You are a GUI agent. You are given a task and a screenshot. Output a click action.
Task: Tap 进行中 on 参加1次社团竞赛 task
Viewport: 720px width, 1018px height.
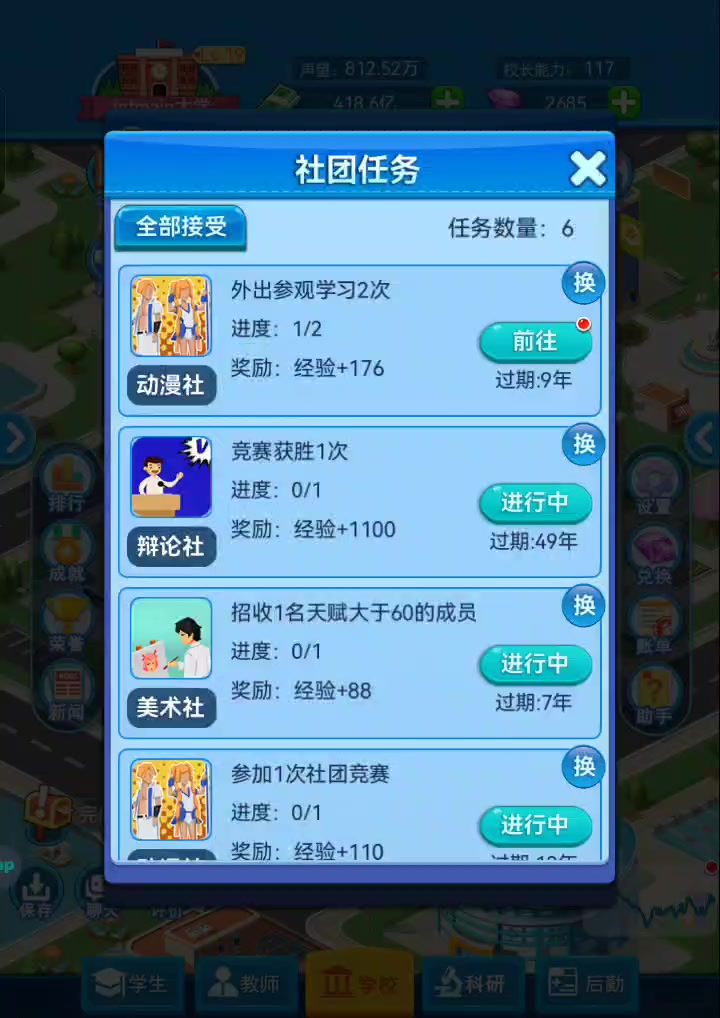point(535,826)
